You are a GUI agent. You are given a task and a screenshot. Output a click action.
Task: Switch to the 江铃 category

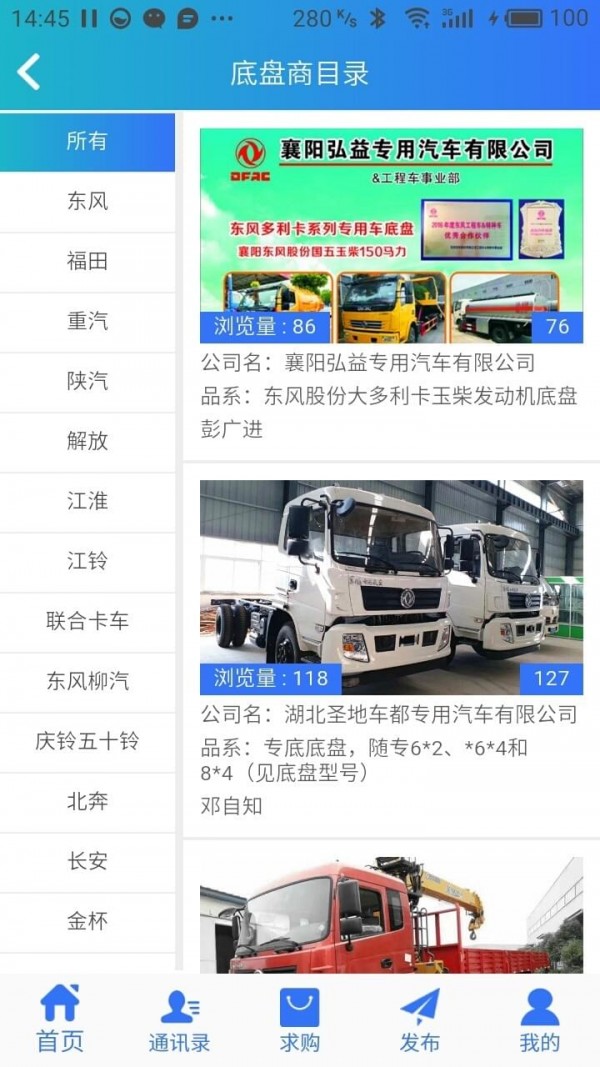coord(87,562)
